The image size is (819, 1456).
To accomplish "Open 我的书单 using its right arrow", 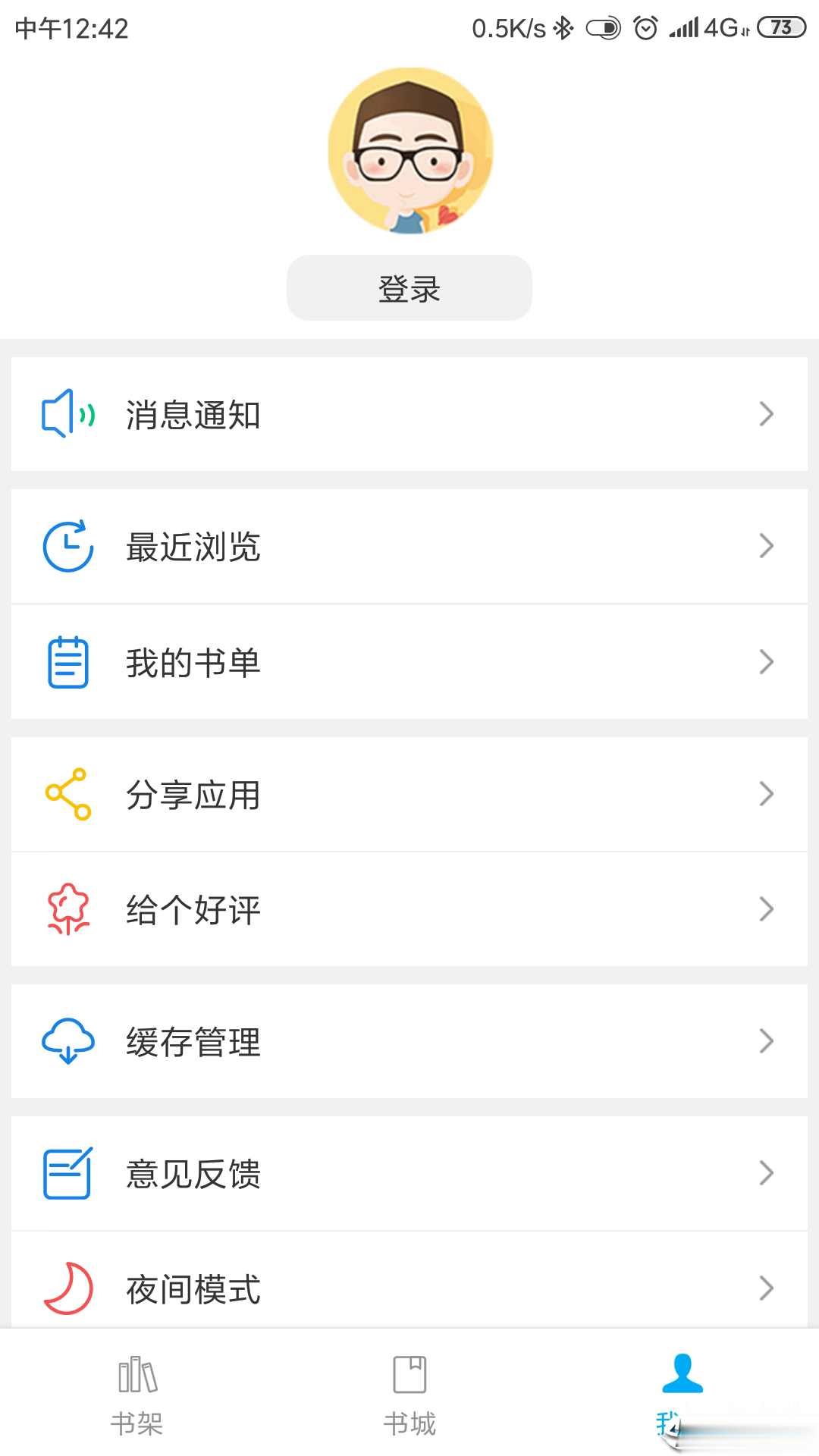I will (767, 662).
